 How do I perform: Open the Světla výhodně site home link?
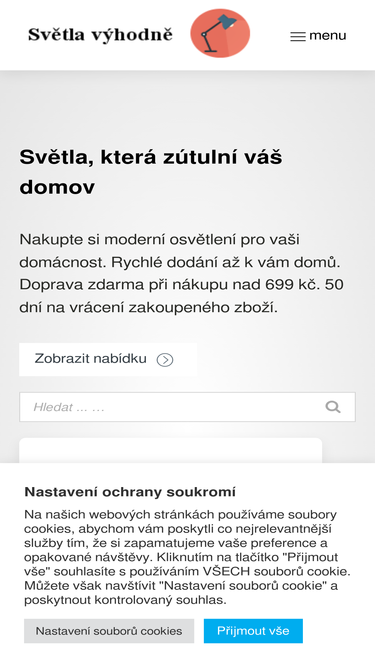(139, 34)
